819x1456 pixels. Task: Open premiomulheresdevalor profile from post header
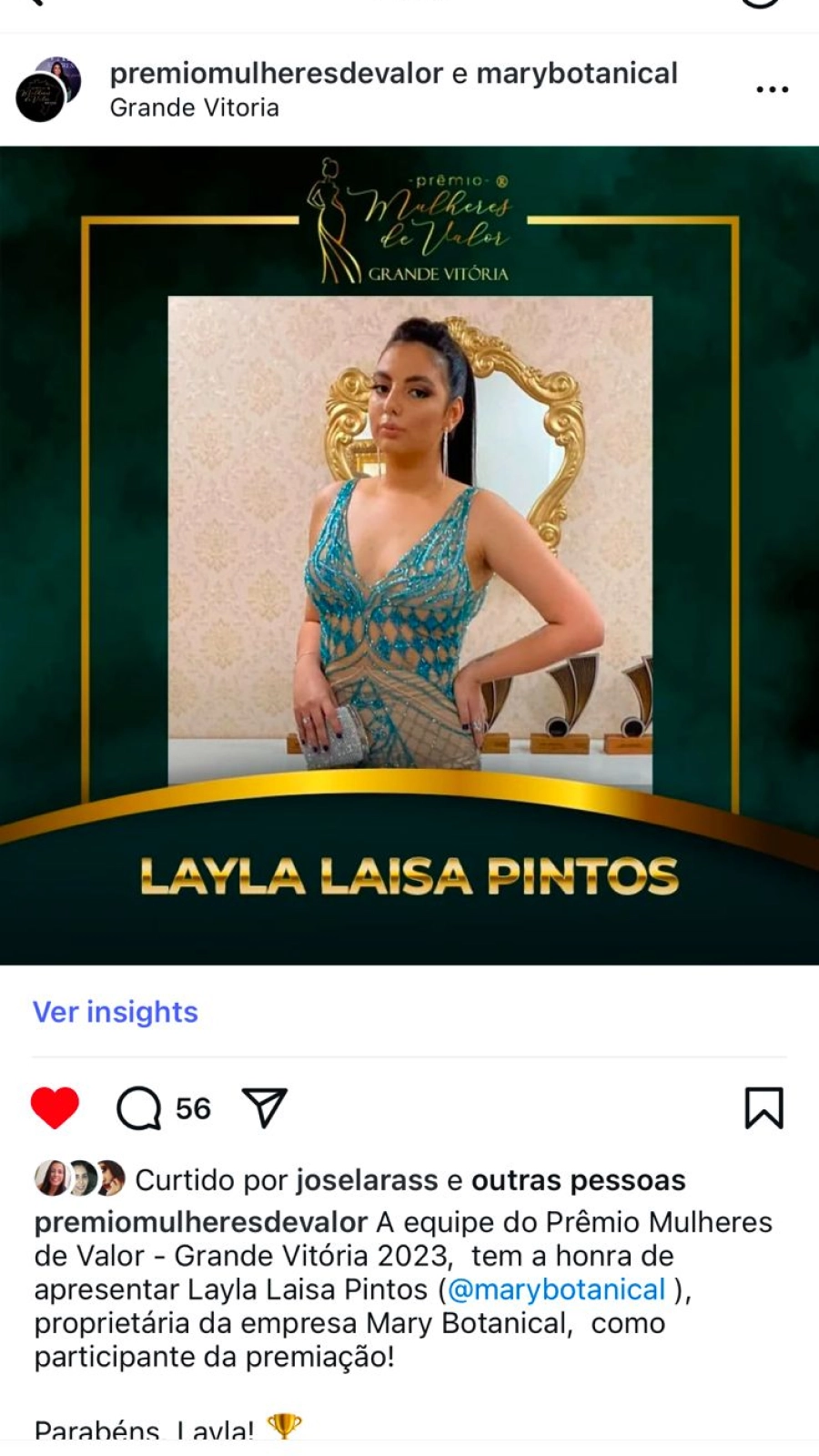click(x=276, y=74)
